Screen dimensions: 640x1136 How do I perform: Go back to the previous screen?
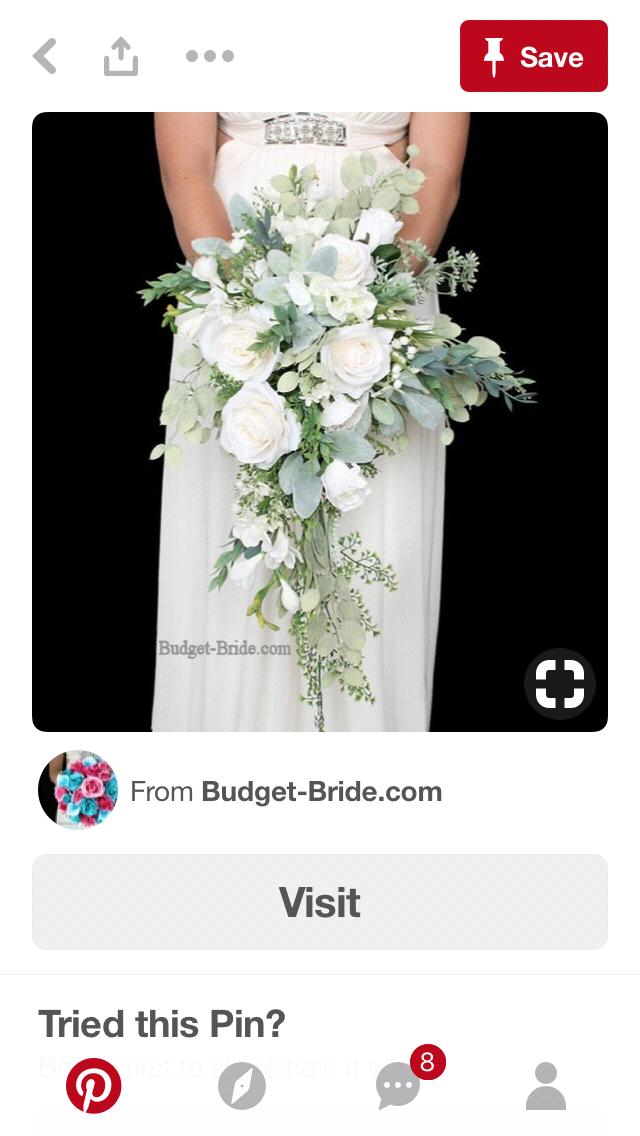(44, 57)
